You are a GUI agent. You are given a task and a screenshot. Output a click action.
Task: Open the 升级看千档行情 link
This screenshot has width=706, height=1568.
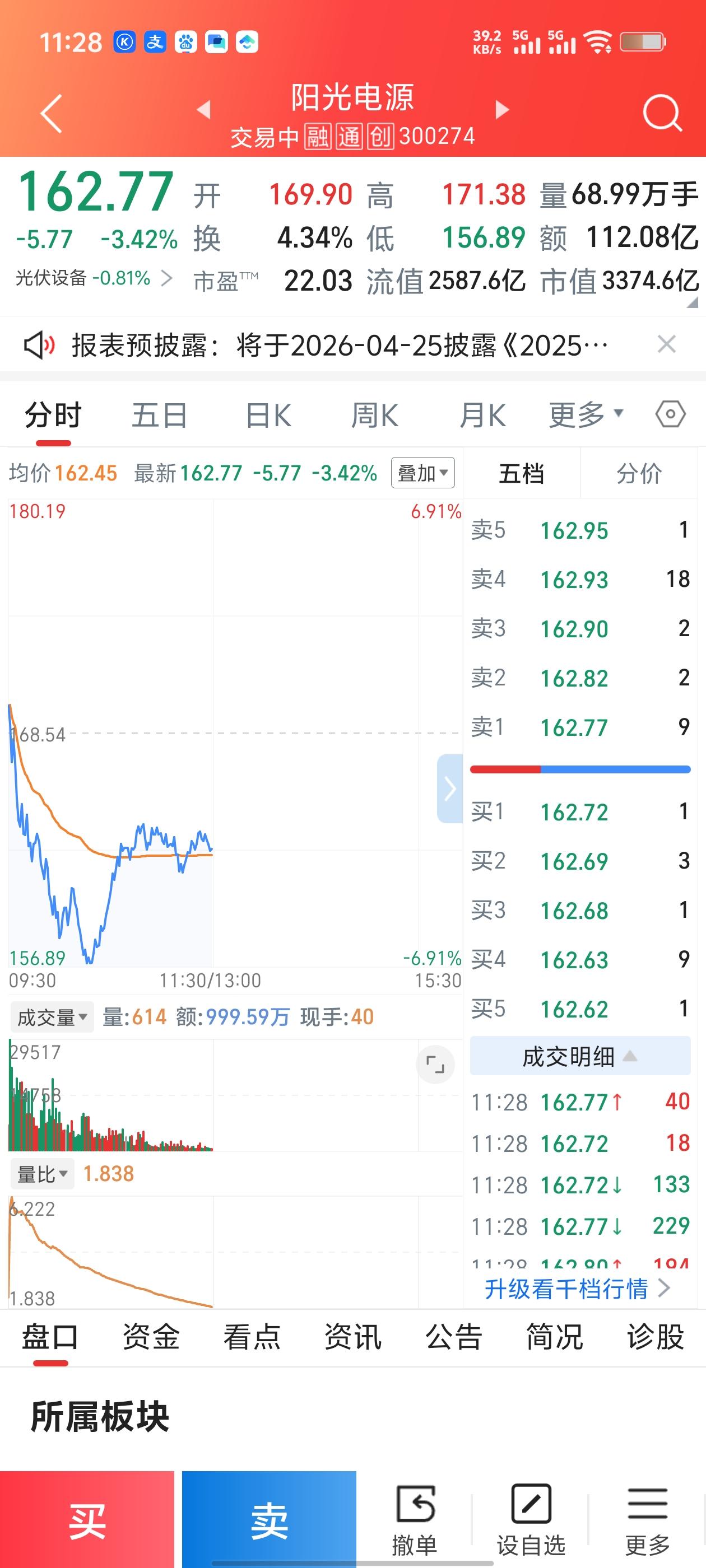(x=569, y=1289)
